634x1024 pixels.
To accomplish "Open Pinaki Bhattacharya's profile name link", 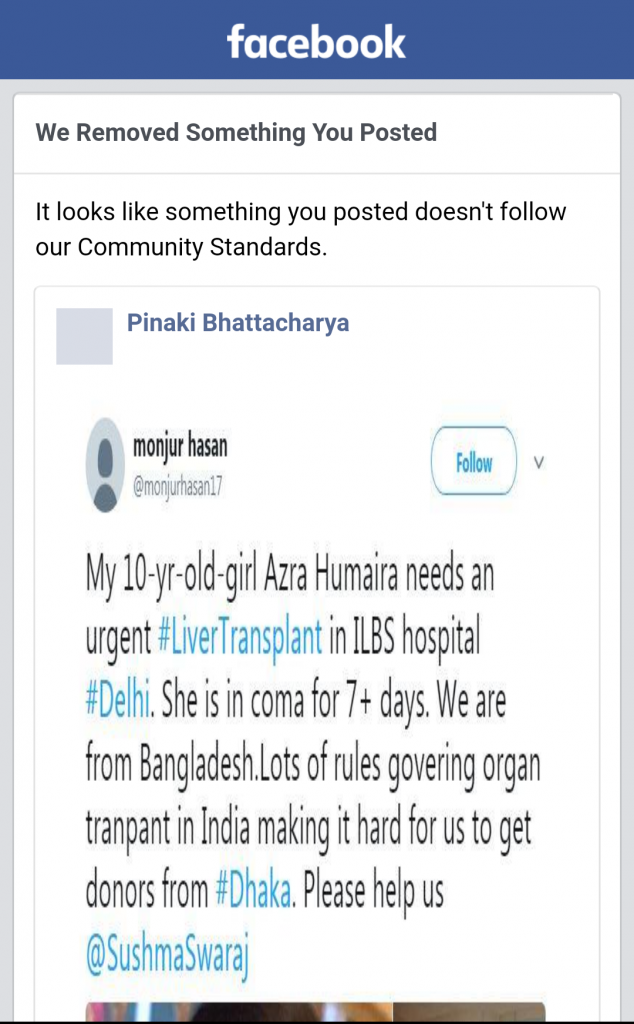I will [x=238, y=323].
